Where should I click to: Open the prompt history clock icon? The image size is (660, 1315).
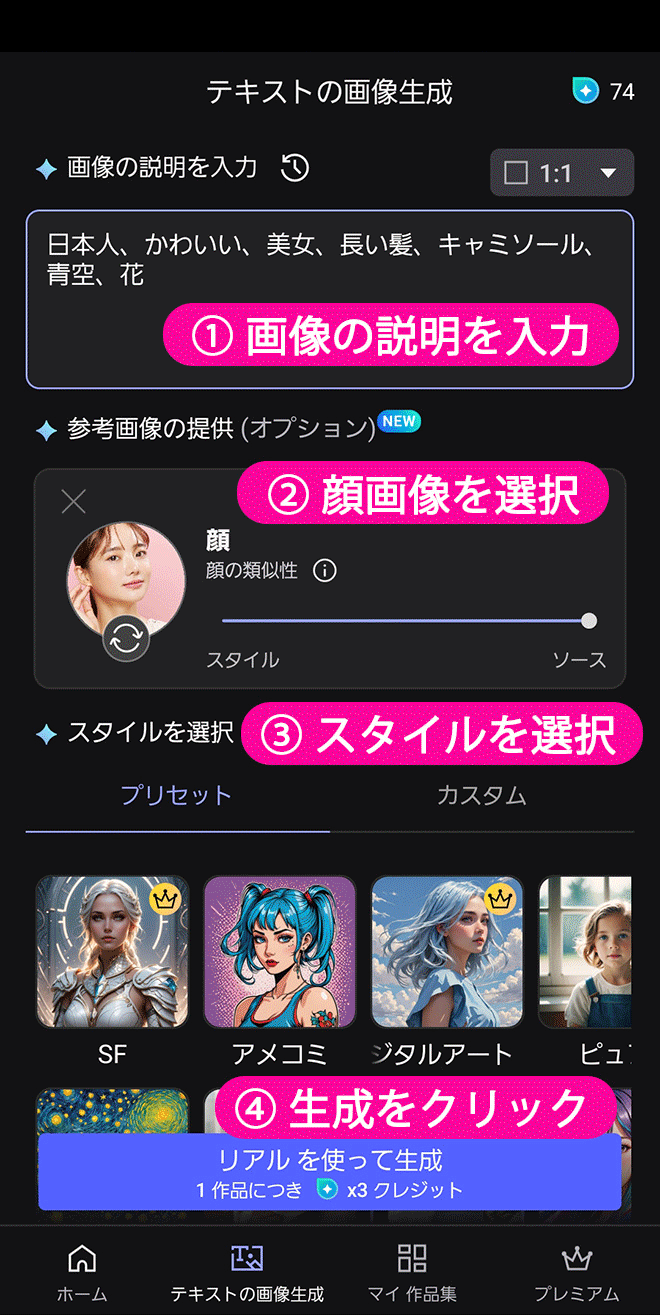click(x=294, y=168)
